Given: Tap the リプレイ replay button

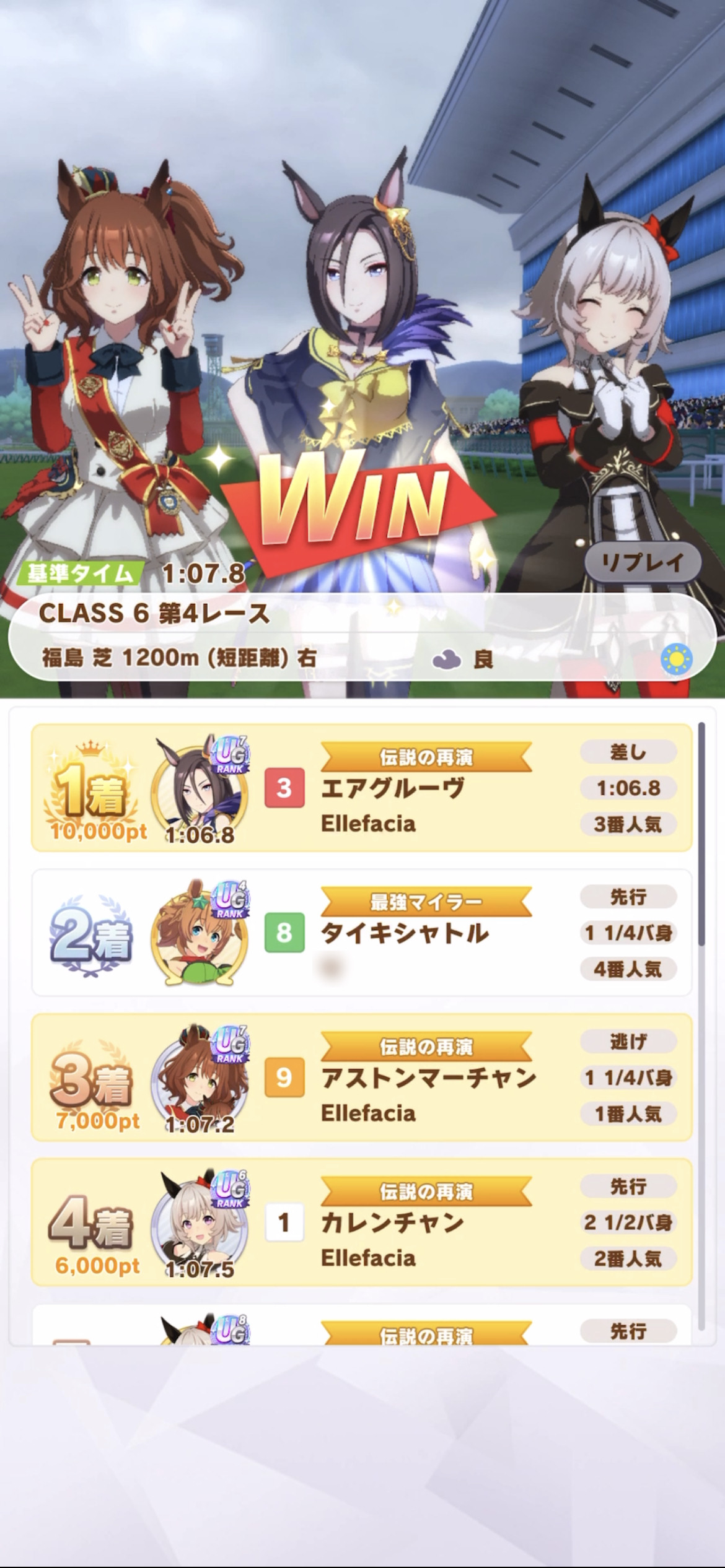Looking at the screenshot, I should coord(643,562).
